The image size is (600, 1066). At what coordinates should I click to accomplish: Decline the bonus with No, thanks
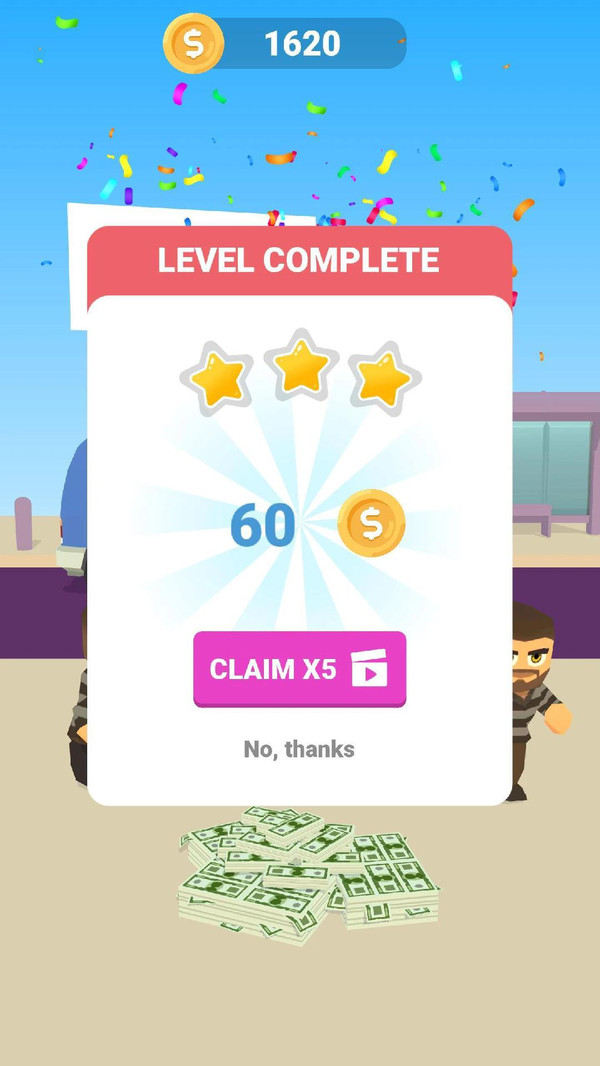(x=299, y=749)
